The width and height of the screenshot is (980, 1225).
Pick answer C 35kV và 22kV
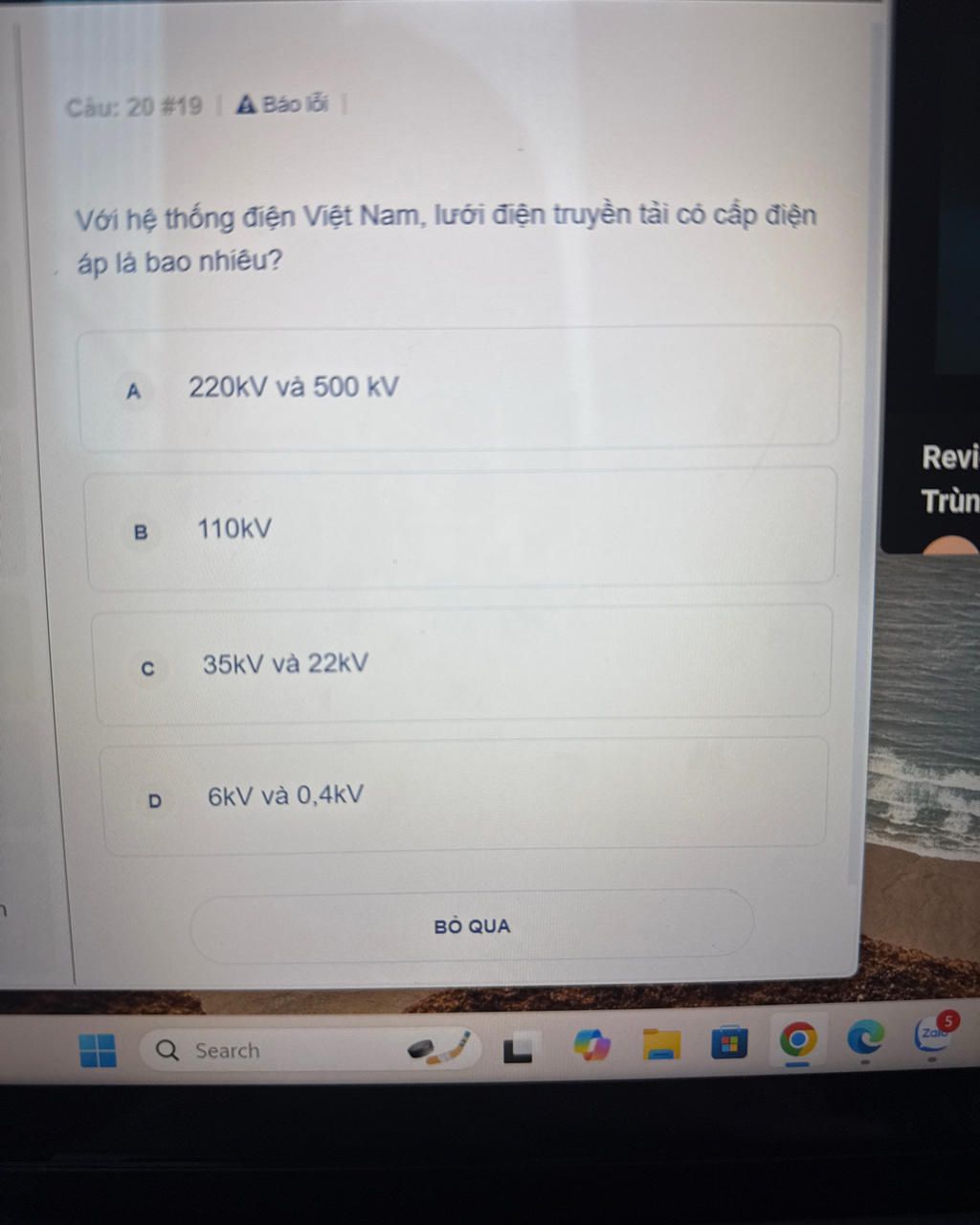tap(462, 664)
